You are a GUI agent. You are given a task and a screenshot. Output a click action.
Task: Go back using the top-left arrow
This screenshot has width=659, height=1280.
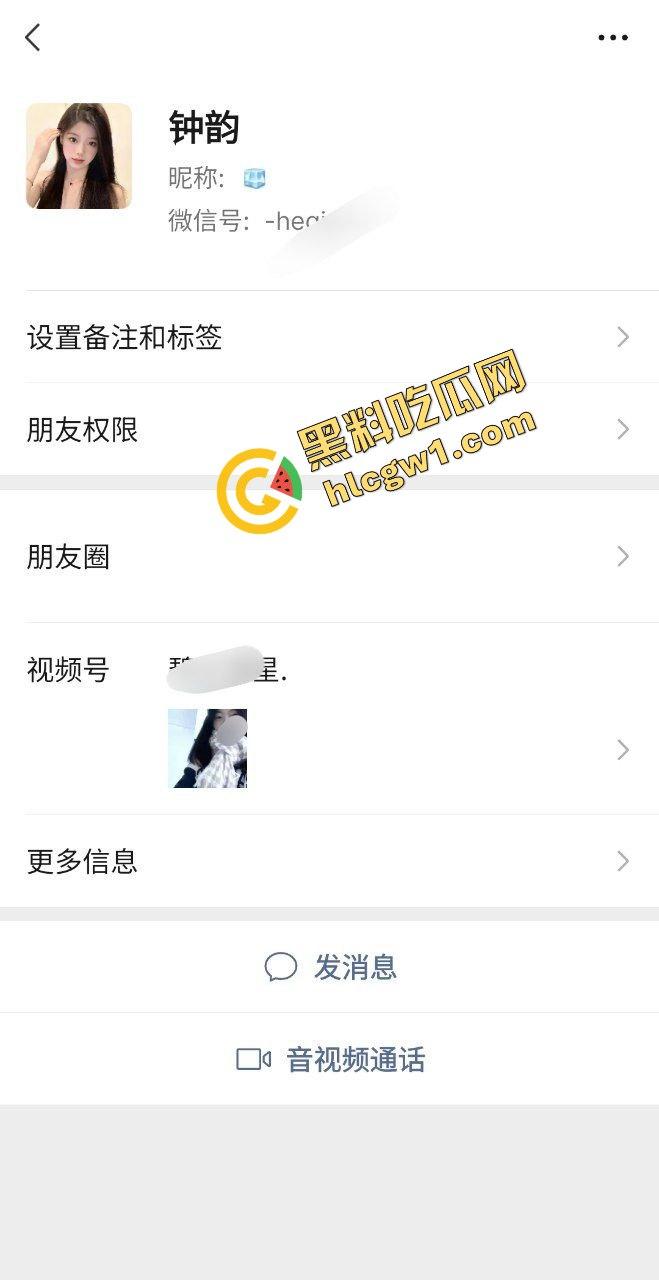(33, 38)
